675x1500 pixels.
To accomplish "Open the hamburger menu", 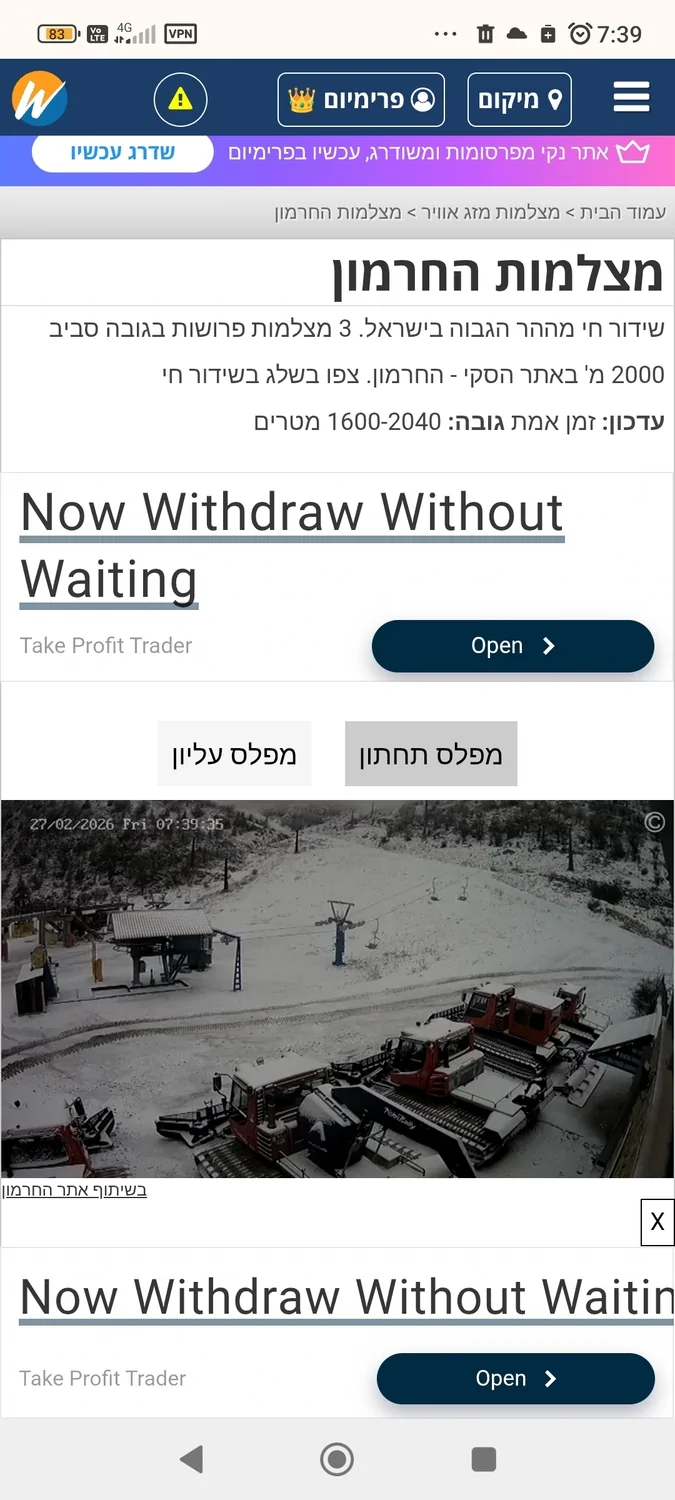I will tap(631, 98).
